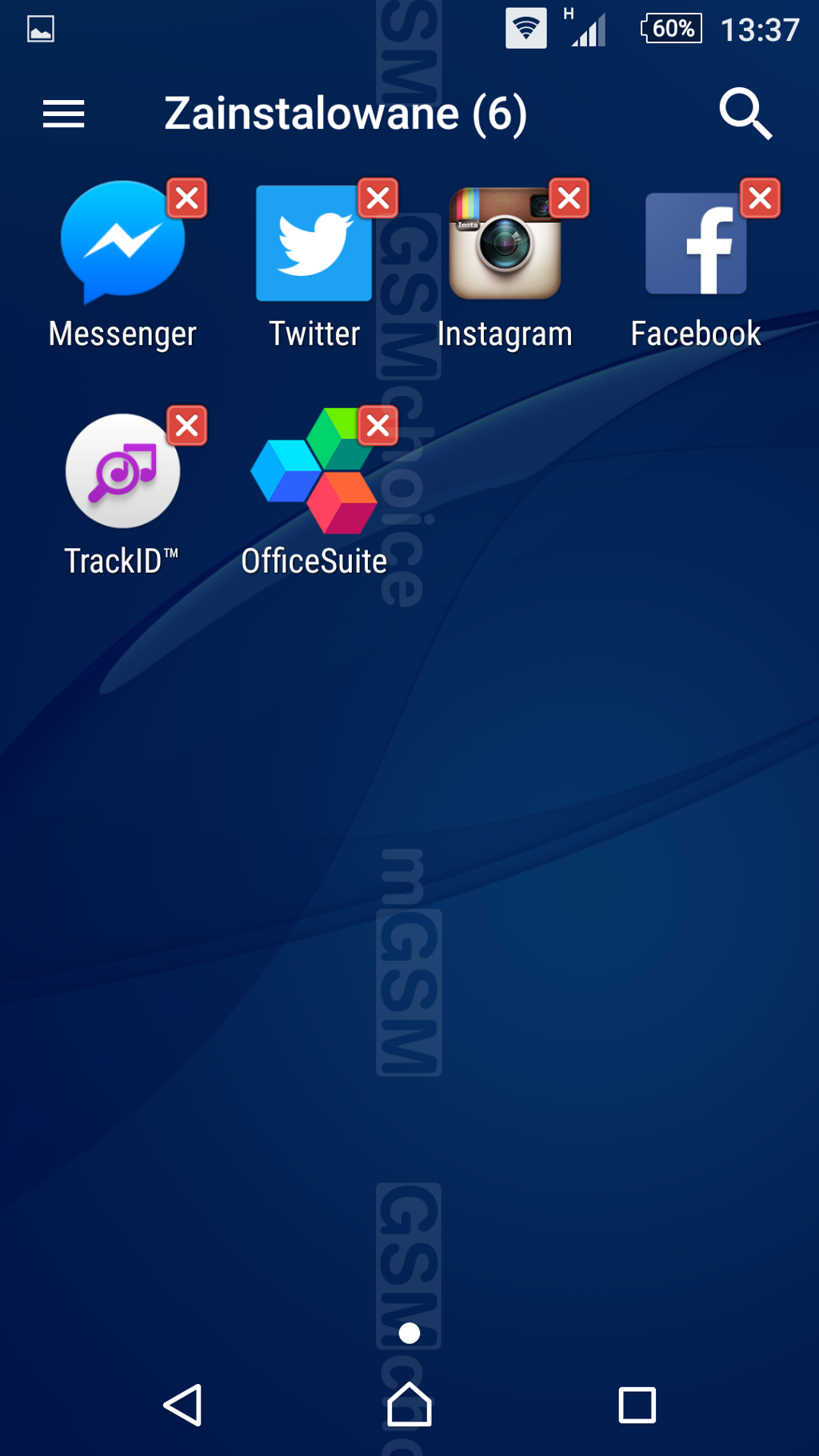
Task: Launch Instagram from the grid
Action: click(x=504, y=248)
